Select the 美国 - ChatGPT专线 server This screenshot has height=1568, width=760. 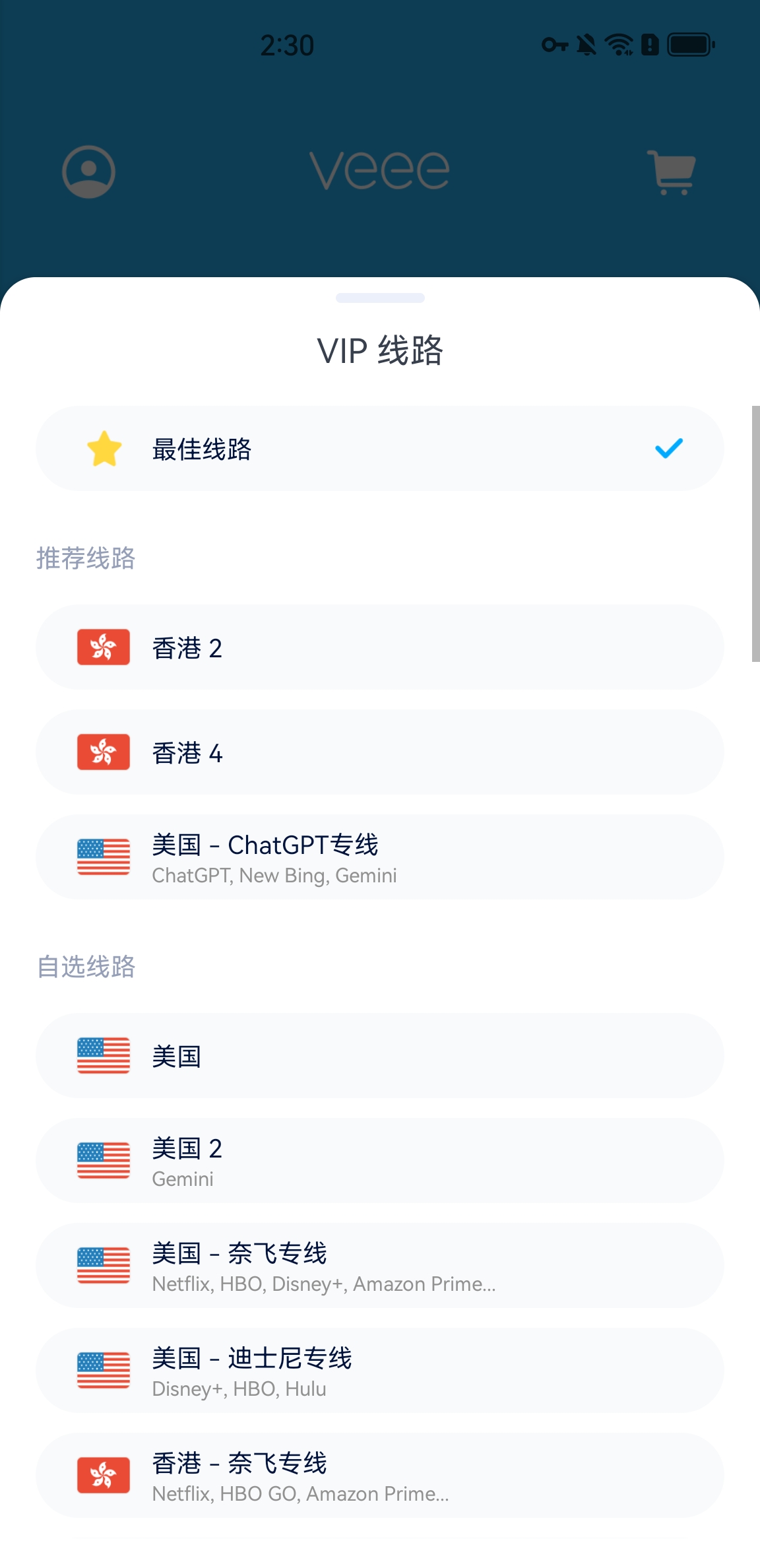click(380, 858)
